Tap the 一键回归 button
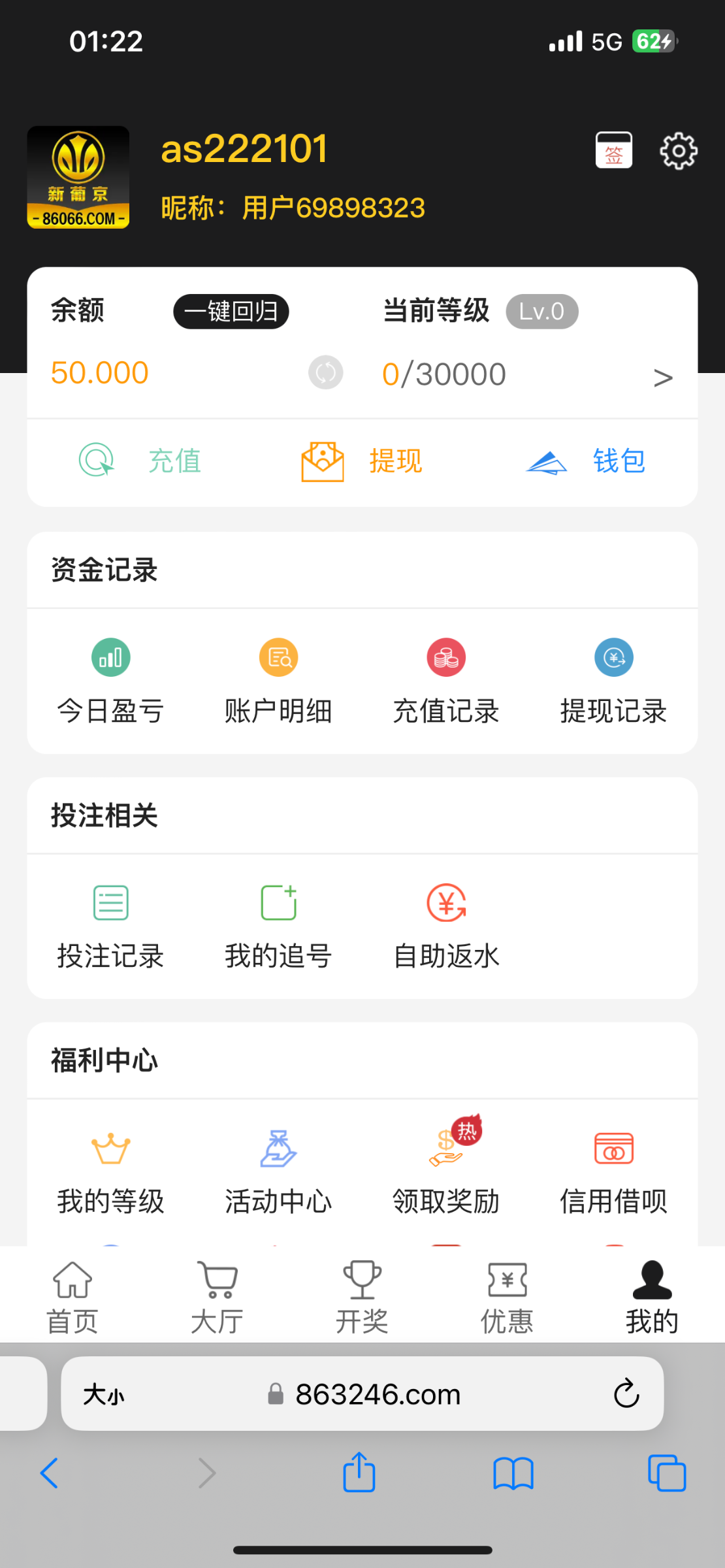The height and width of the screenshot is (1568, 725). [x=231, y=312]
